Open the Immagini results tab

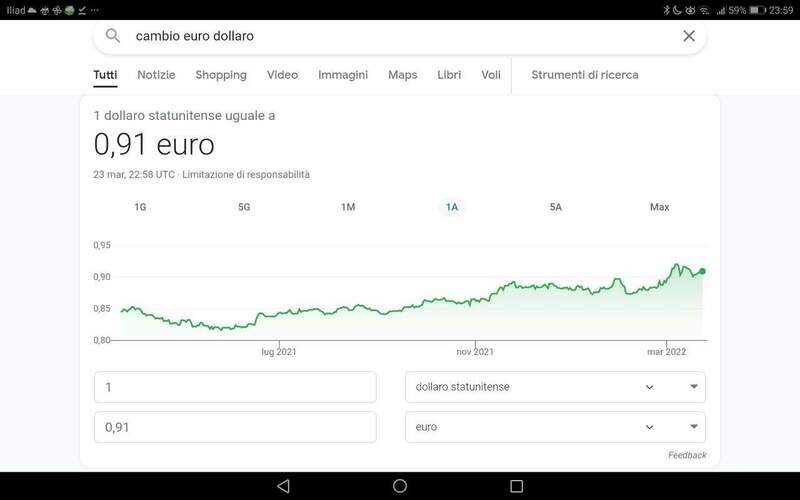coord(343,75)
